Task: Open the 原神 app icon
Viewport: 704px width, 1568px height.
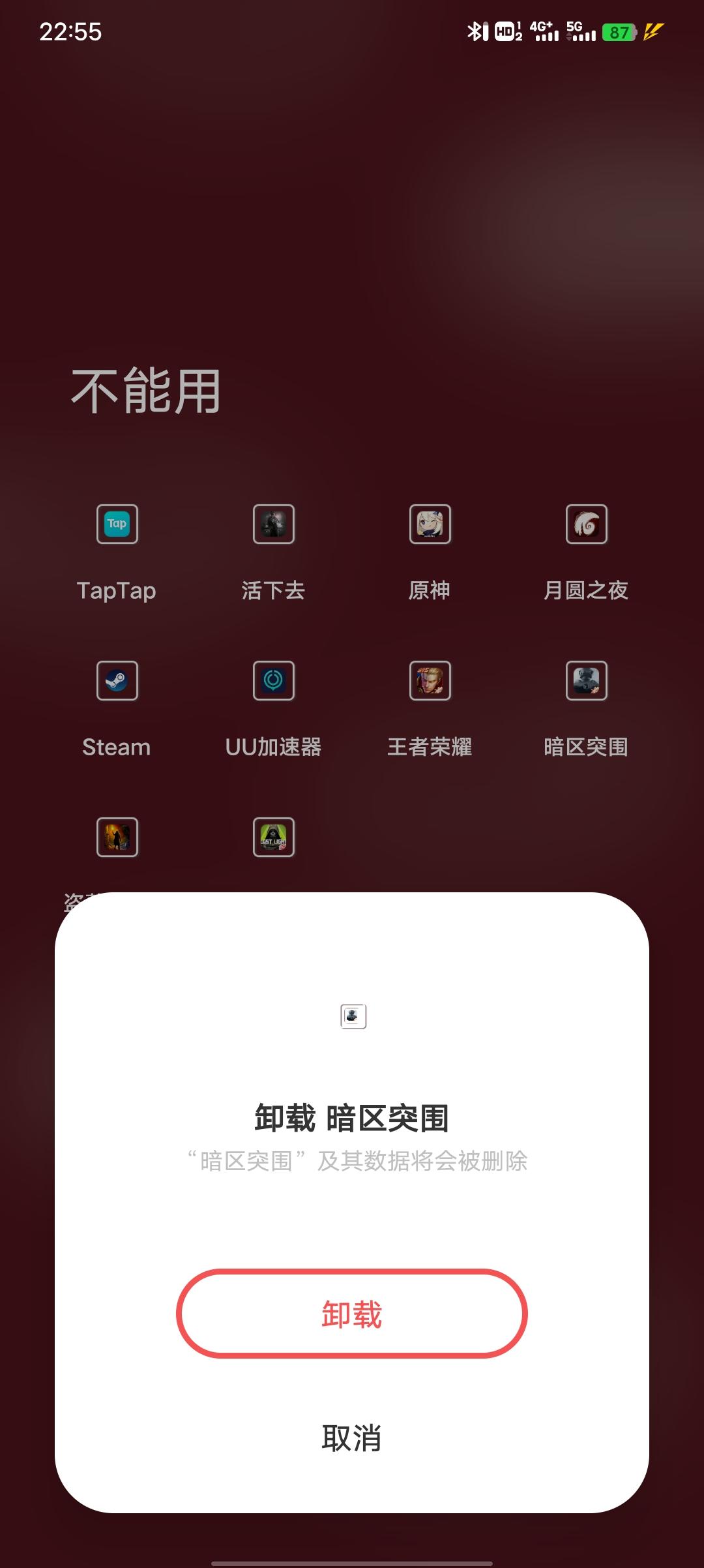Action: (x=430, y=524)
